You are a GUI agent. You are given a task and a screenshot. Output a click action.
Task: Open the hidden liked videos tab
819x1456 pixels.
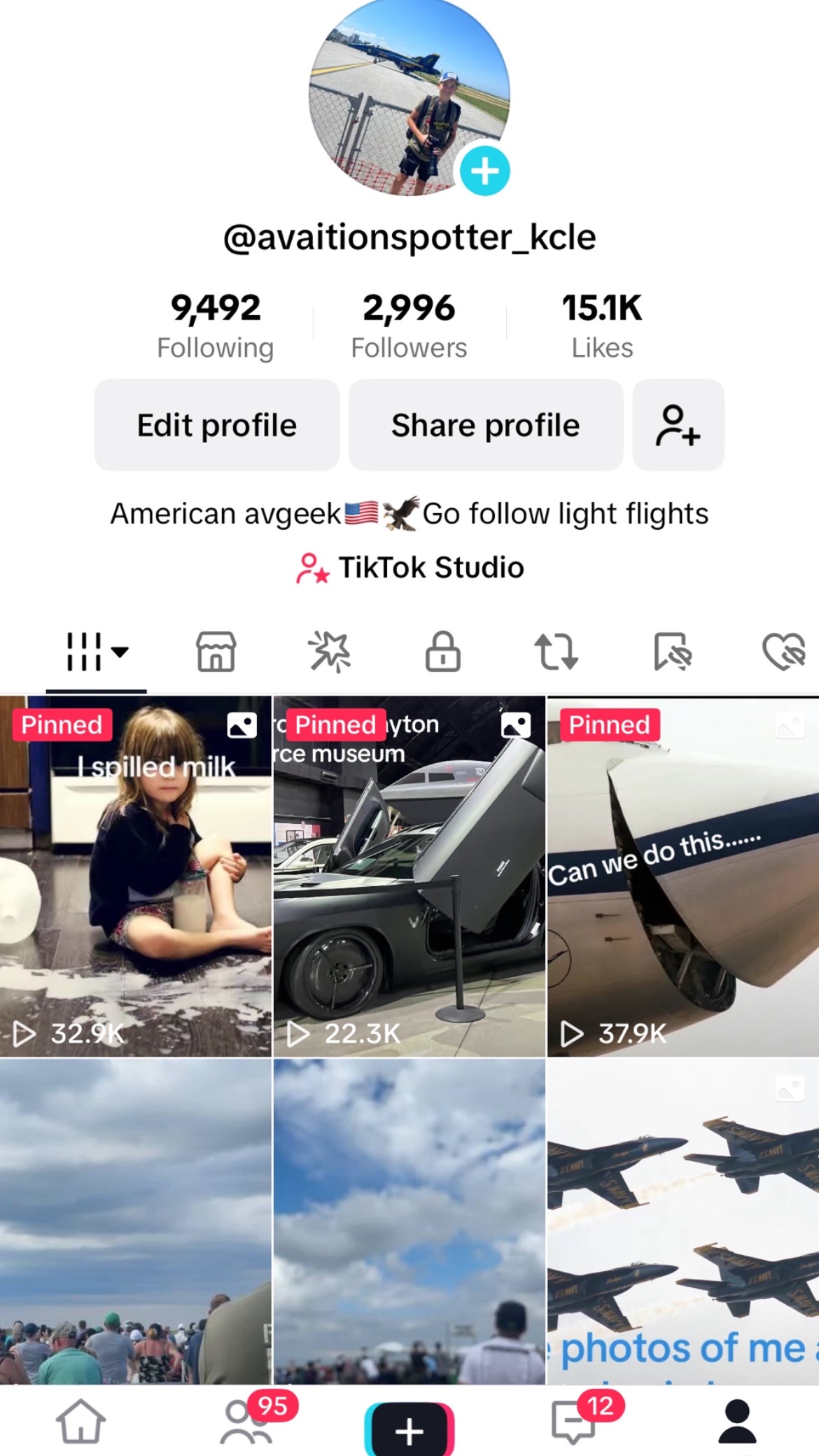tap(784, 652)
